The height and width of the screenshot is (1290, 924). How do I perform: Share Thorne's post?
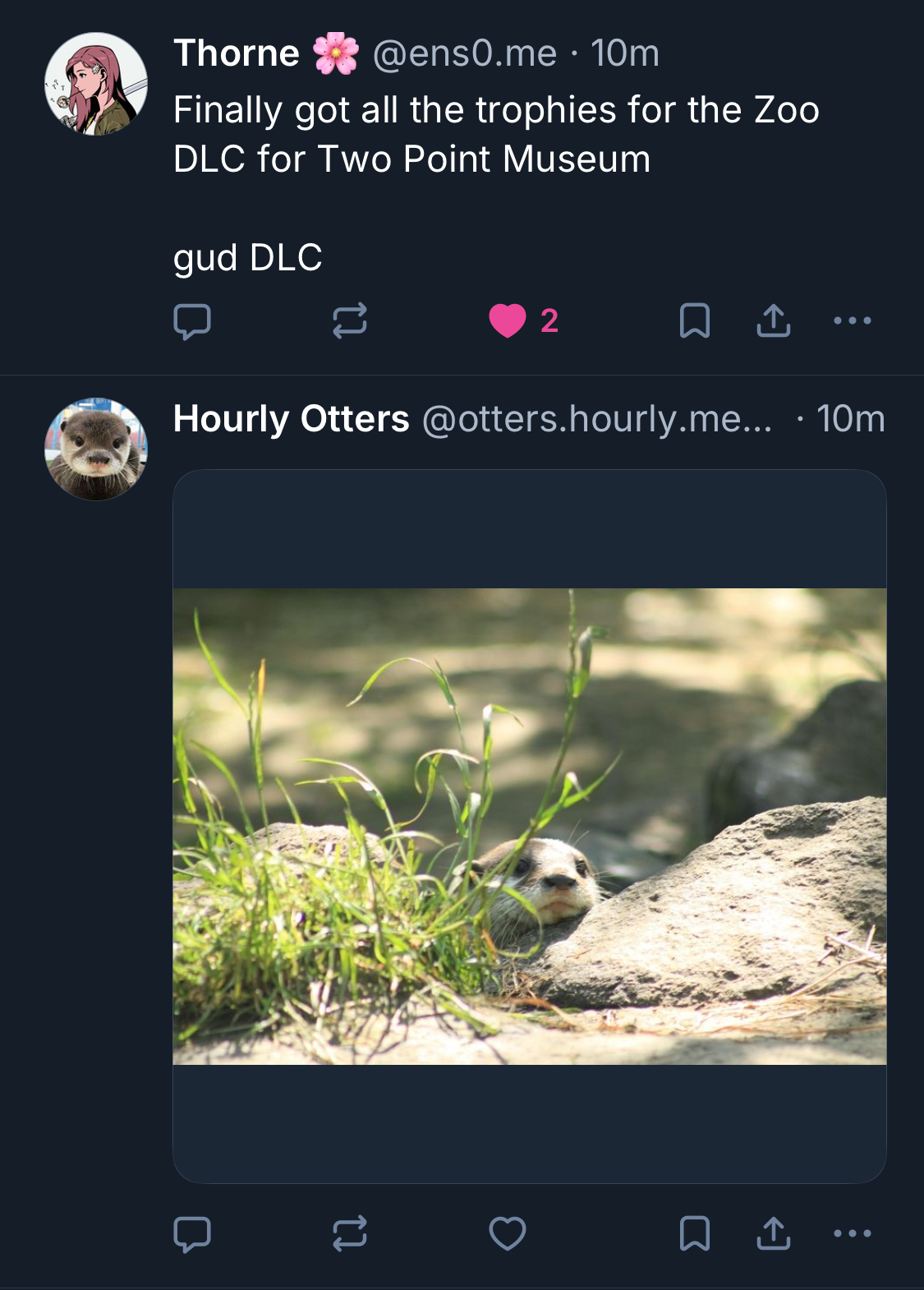pyautogui.click(x=773, y=321)
